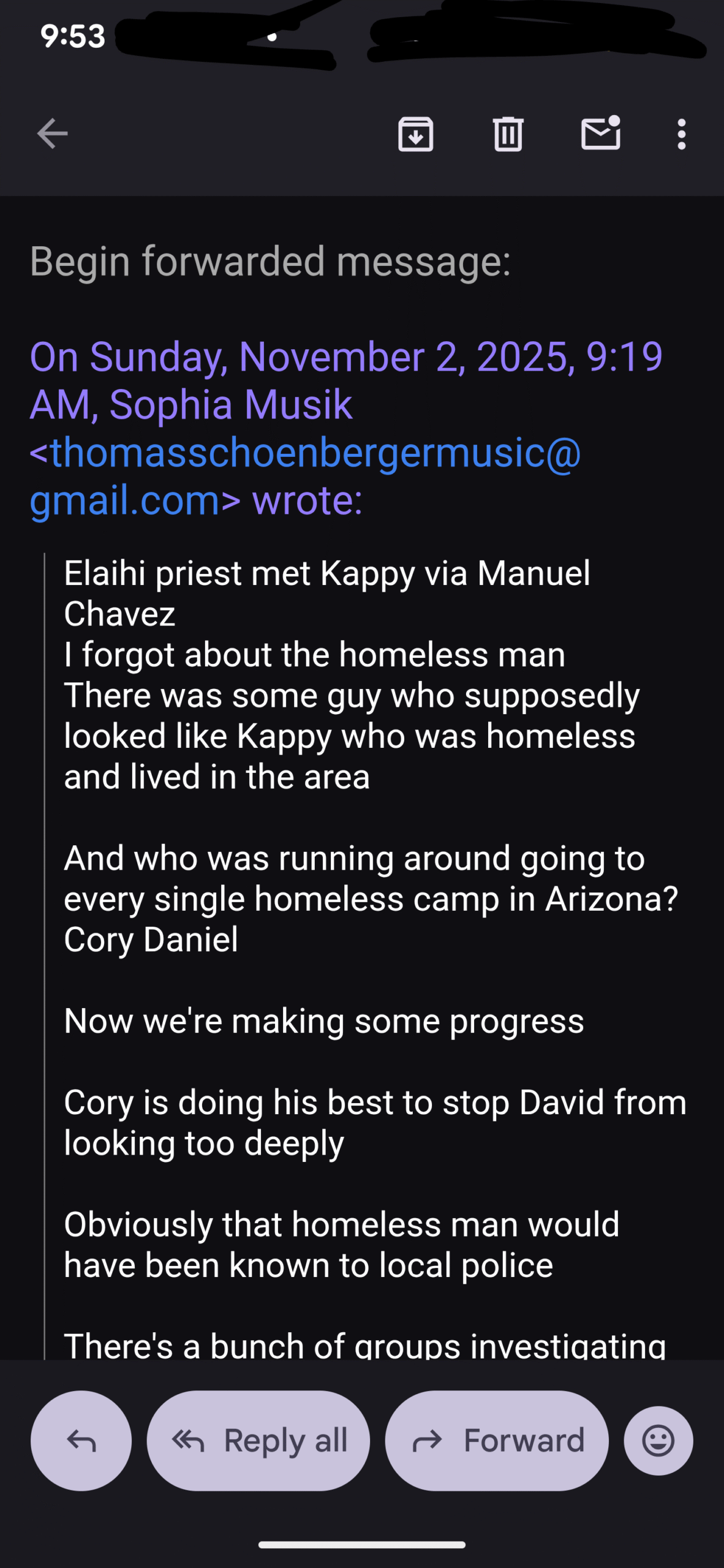Add an emoji reaction

[658, 1441]
